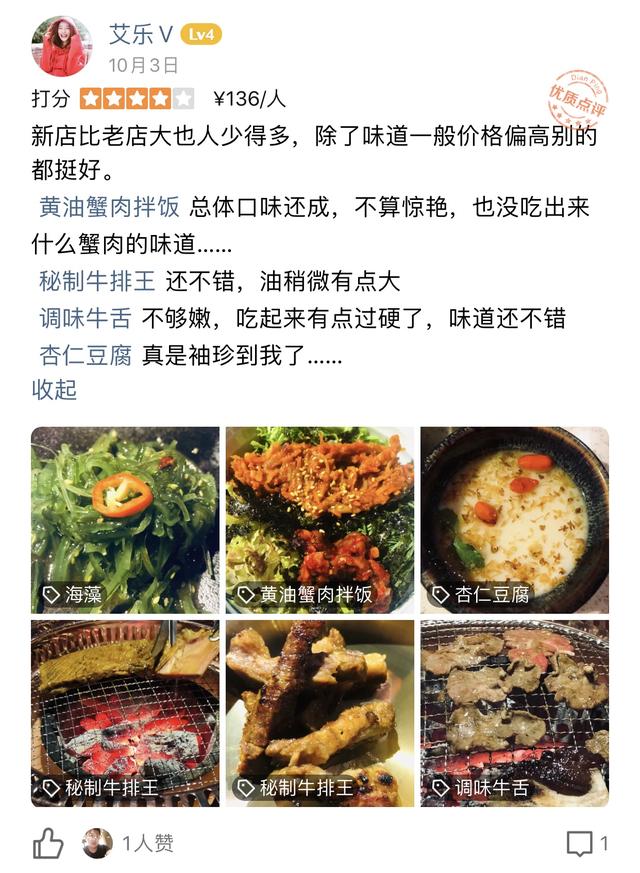View the photo tagged 杏仁豆腐
Screen dimensions: 640x873
[514, 520]
